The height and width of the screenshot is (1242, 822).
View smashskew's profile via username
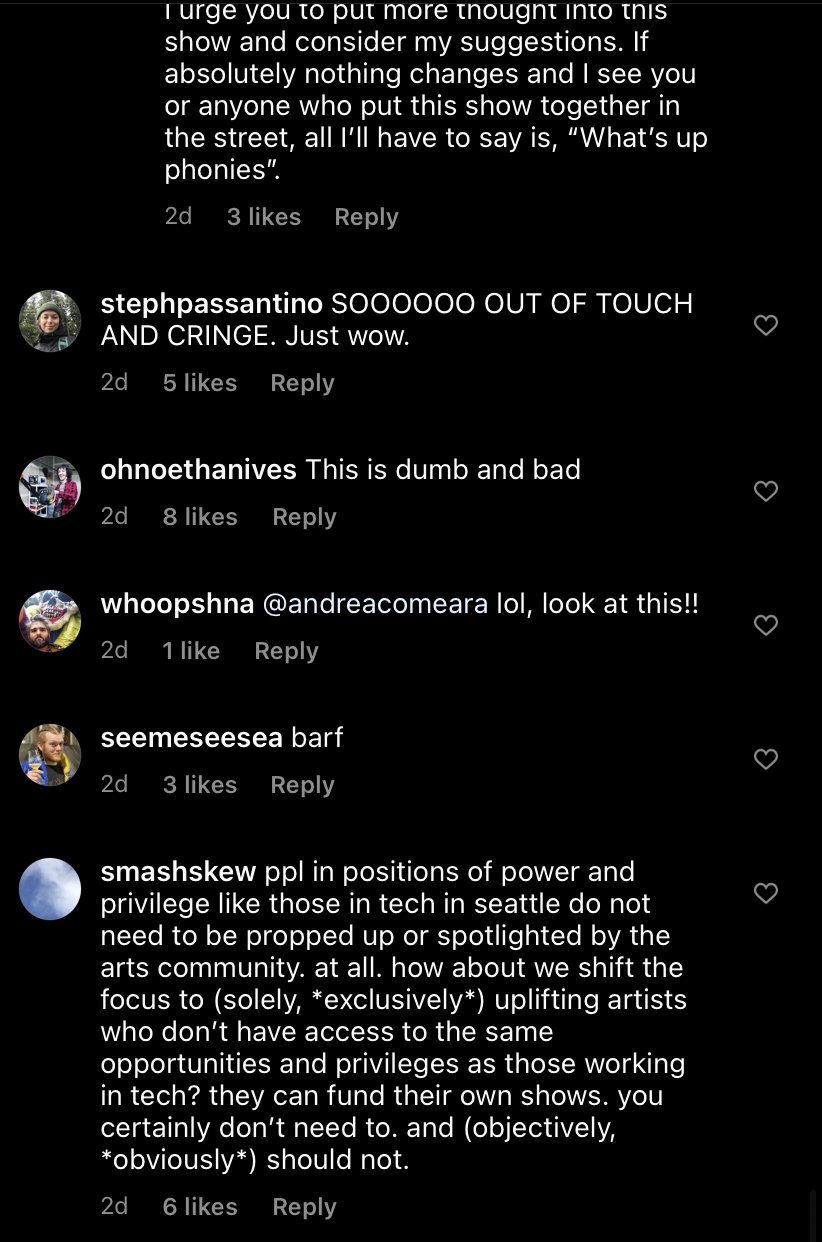pos(178,872)
